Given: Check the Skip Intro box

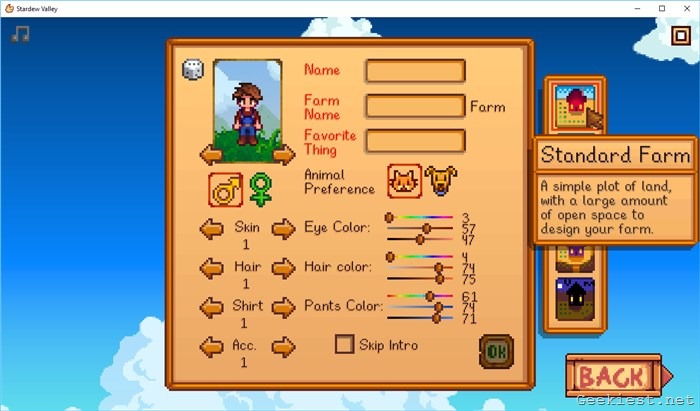Looking at the screenshot, I should point(344,345).
